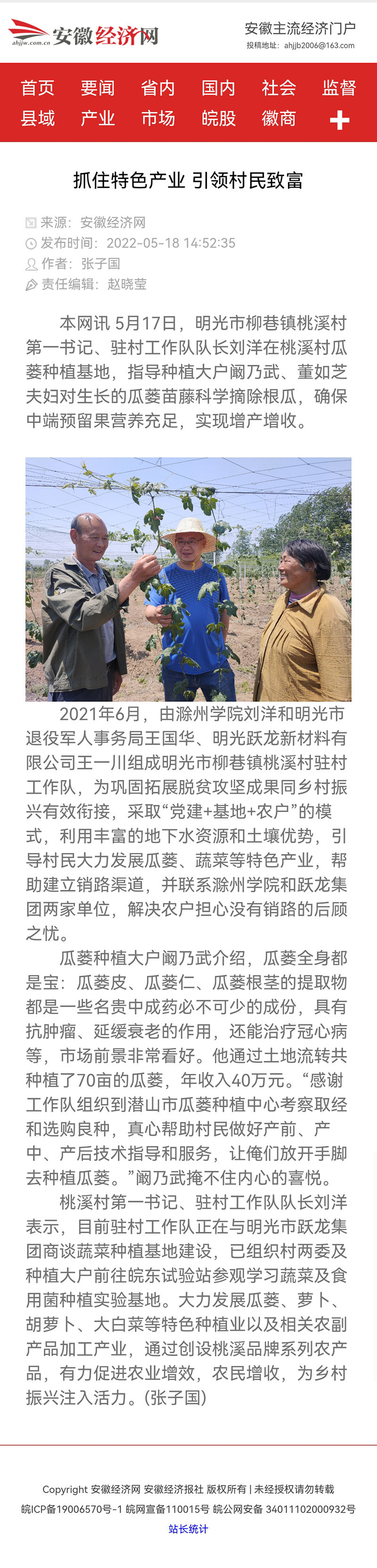Switch to the 徽商 section
This screenshot has width=377, height=1568.
(x=279, y=118)
